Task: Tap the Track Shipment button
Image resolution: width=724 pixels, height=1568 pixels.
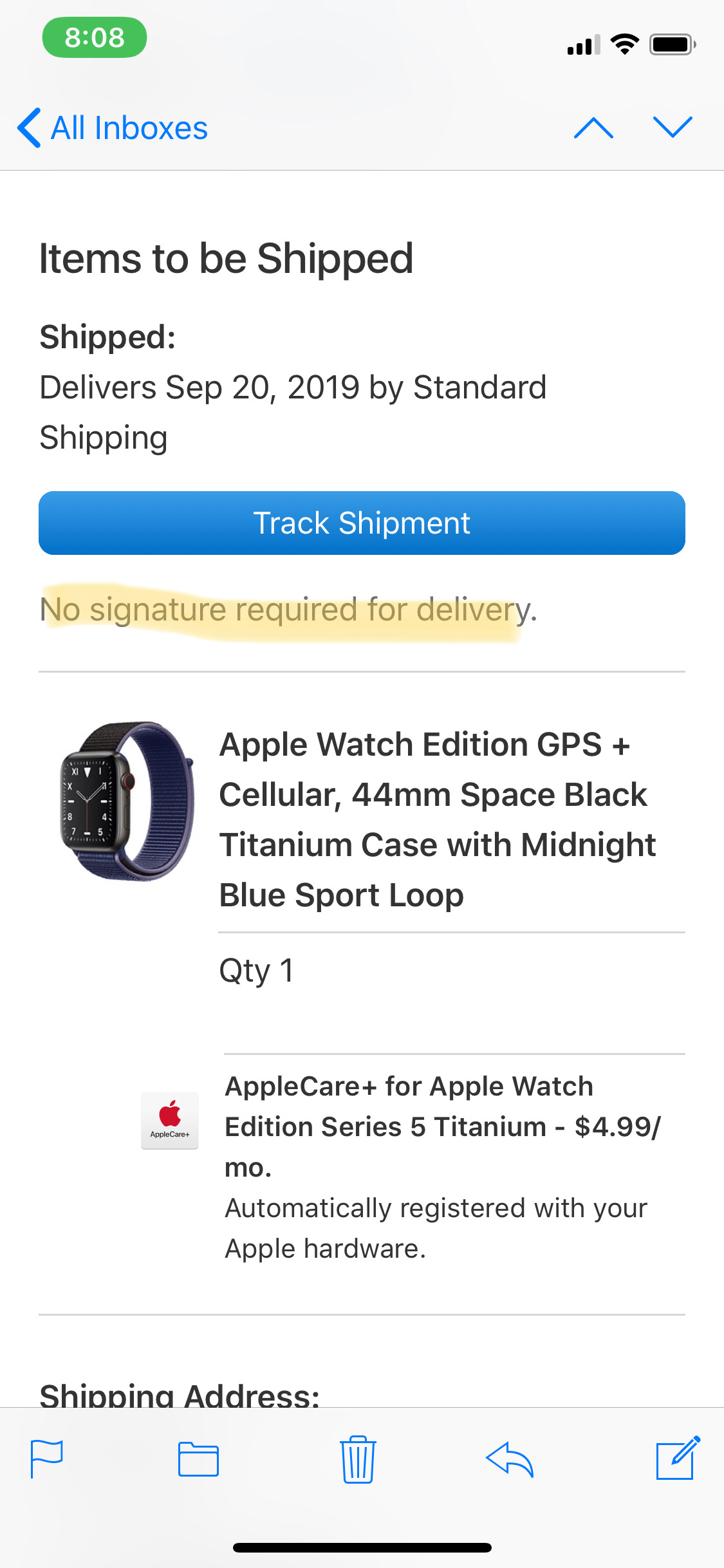Action: click(362, 523)
